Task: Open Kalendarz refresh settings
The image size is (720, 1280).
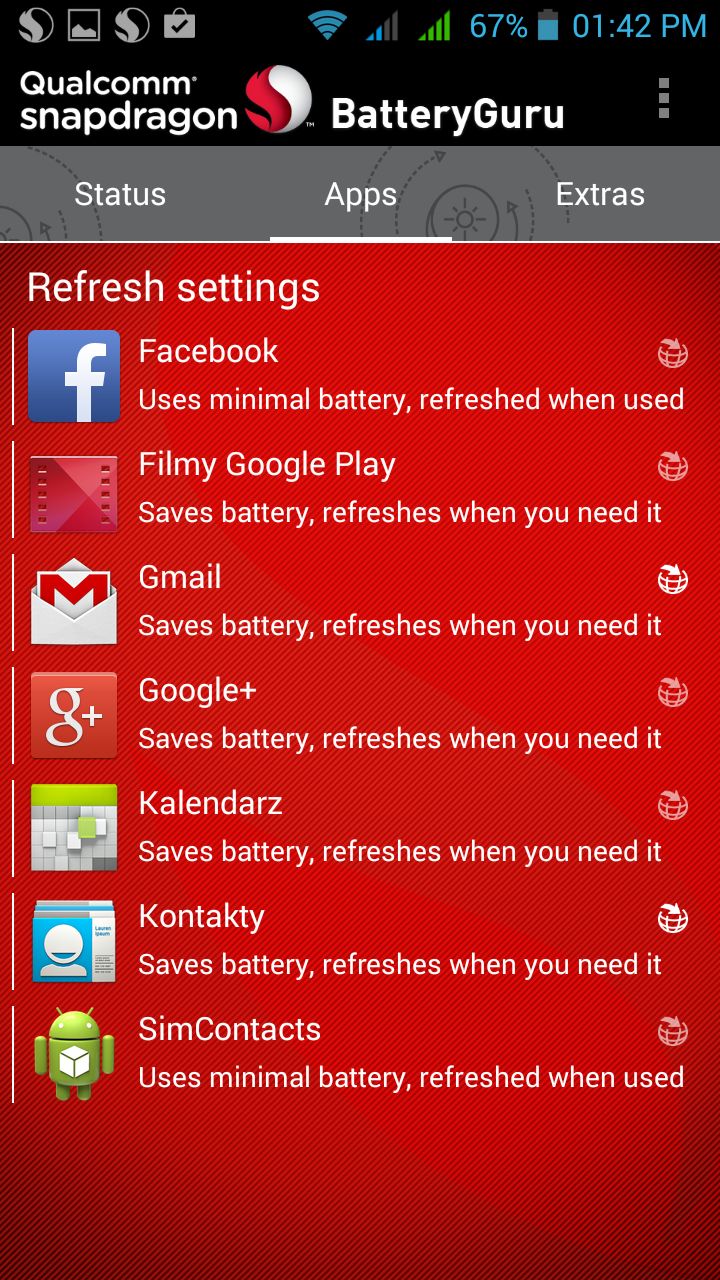Action: tap(360, 828)
